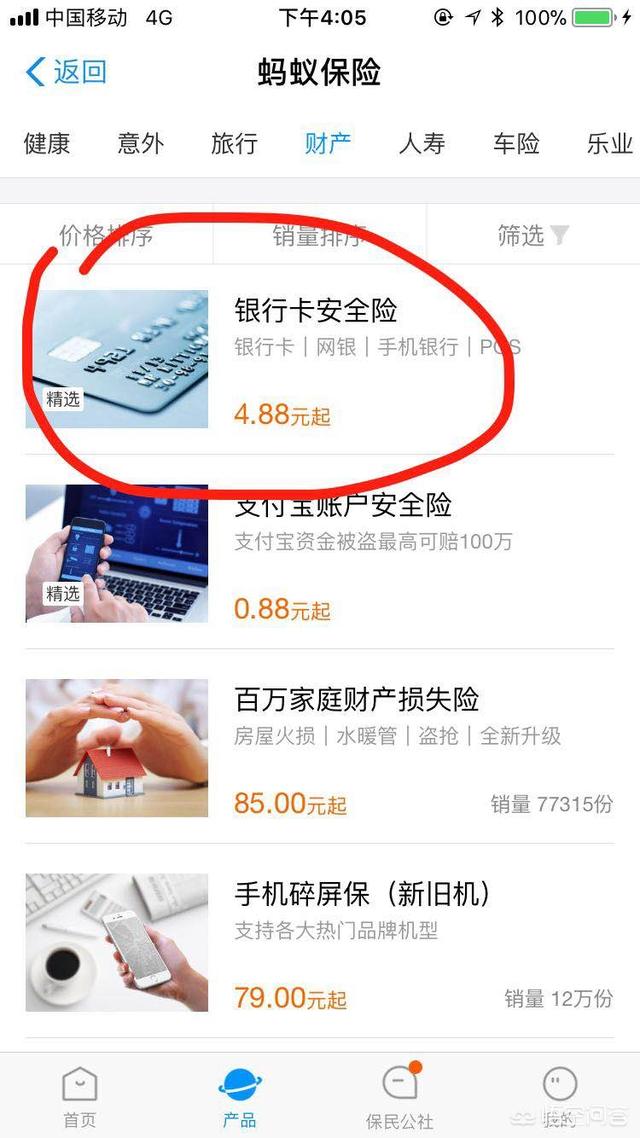The width and height of the screenshot is (640, 1138).
Task: Open the 我的 bottom tab
Action: pyautogui.click(x=560, y=1095)
